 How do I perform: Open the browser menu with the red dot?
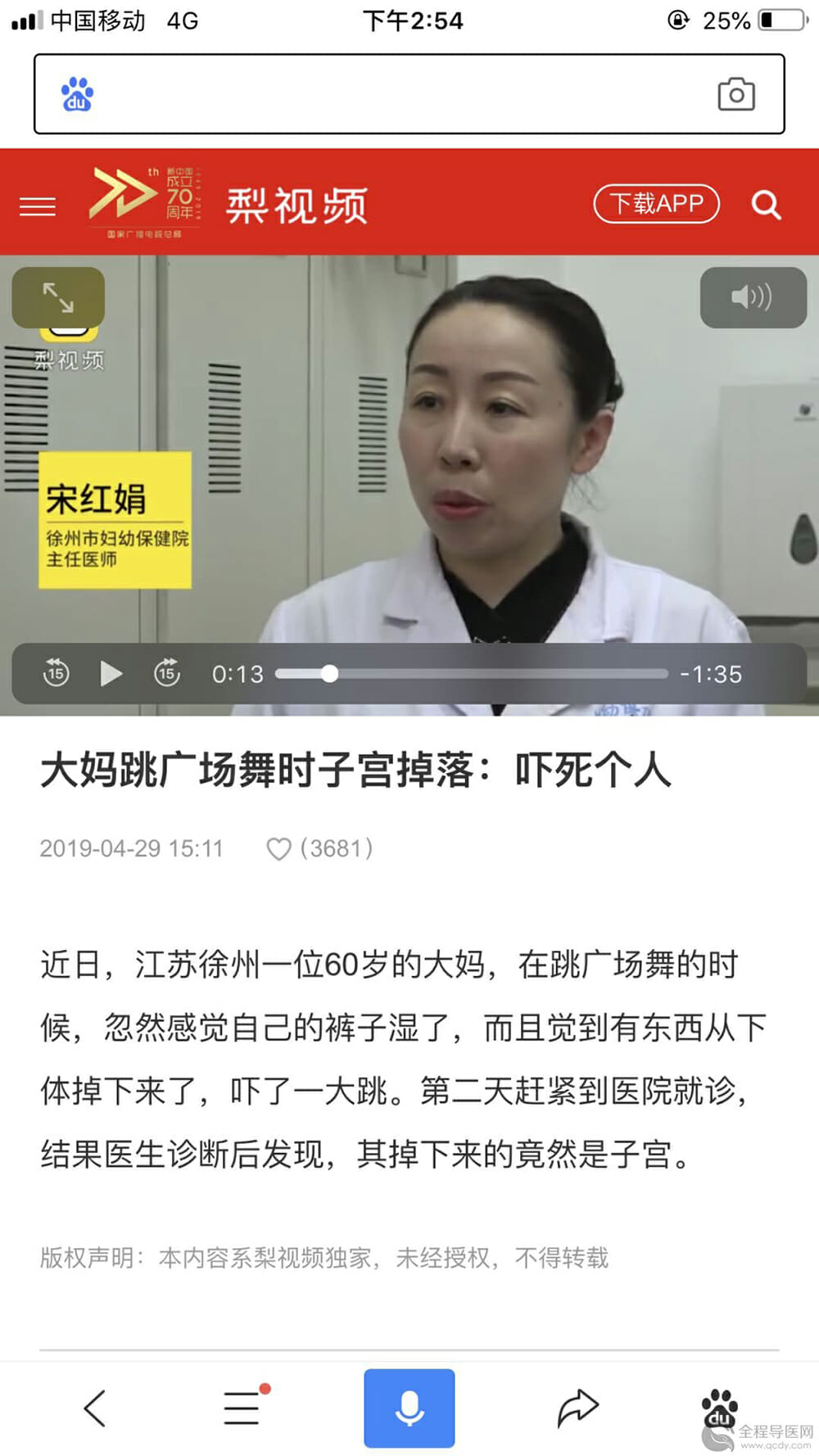pos(242,1408)
